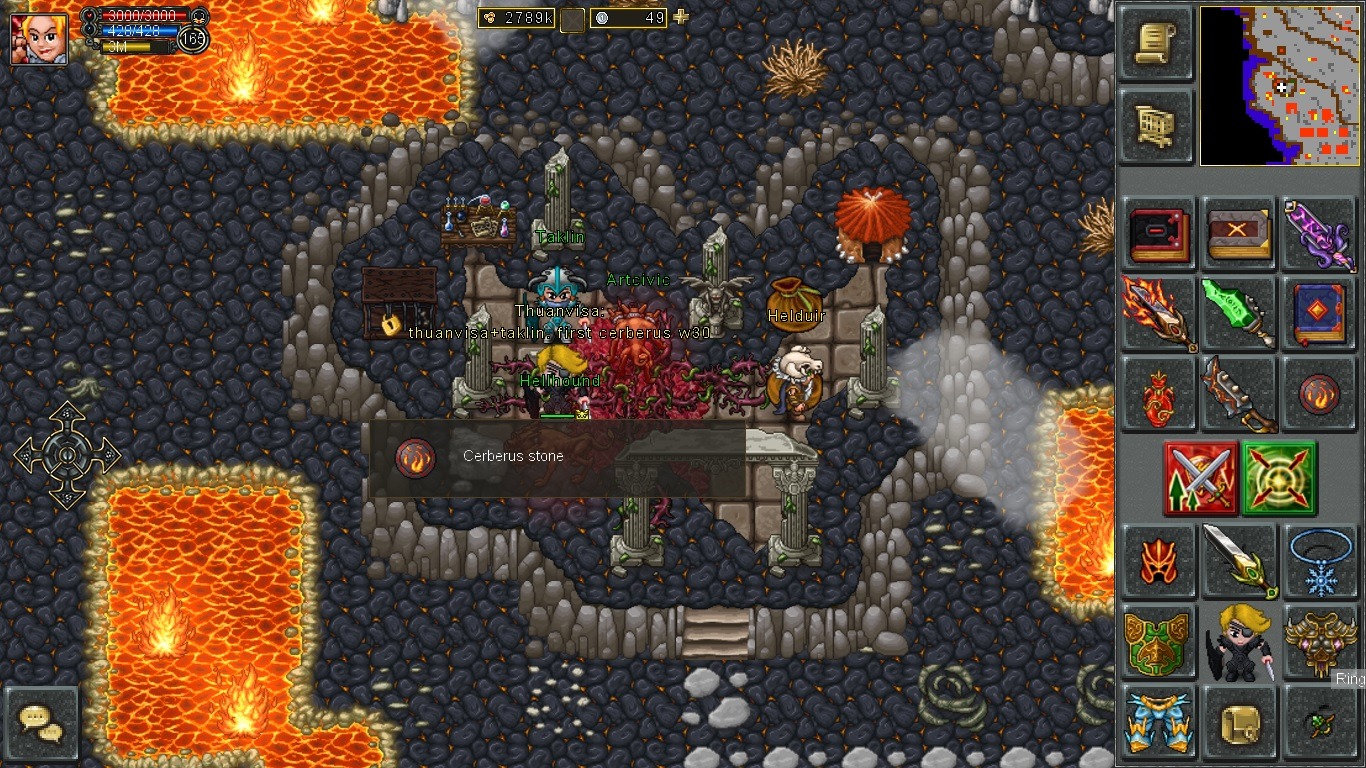Screen dimensions: 1366x768
Task: Open the chat bubbles button
Action: tap(41, 723)
